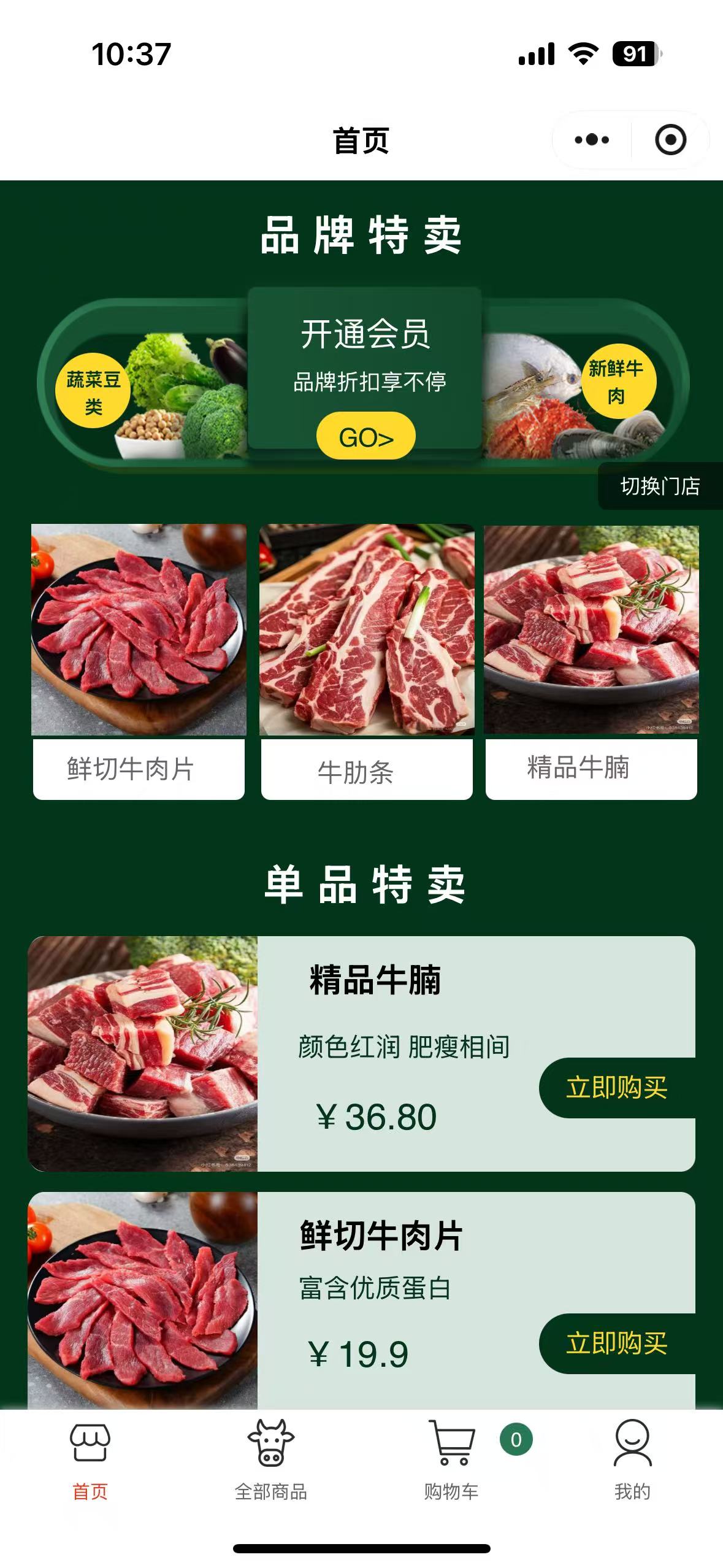Screen dimensions: 723x1568
Task: Tap the GO> membership button
Action: coord(366,437)
